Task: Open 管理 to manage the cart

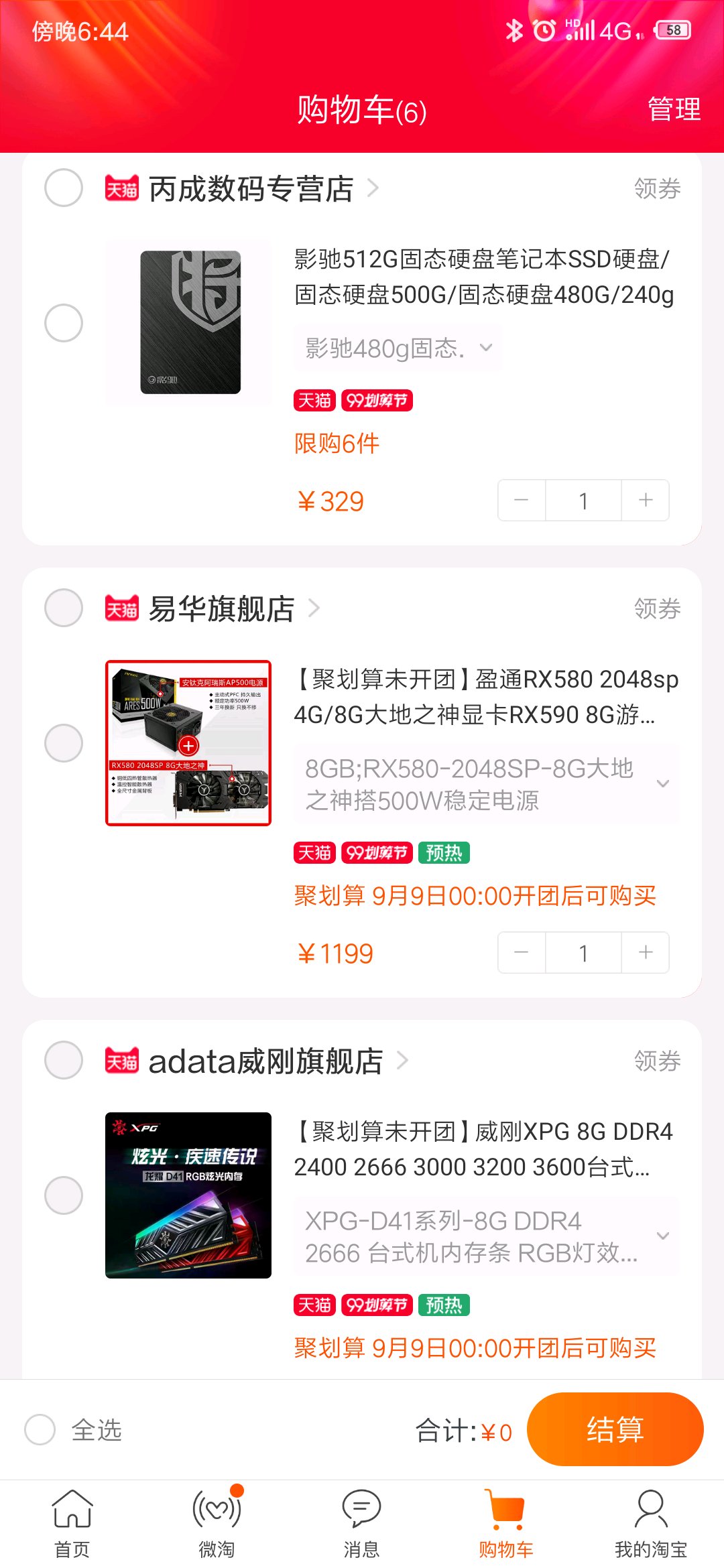Action: click(674, 109)
